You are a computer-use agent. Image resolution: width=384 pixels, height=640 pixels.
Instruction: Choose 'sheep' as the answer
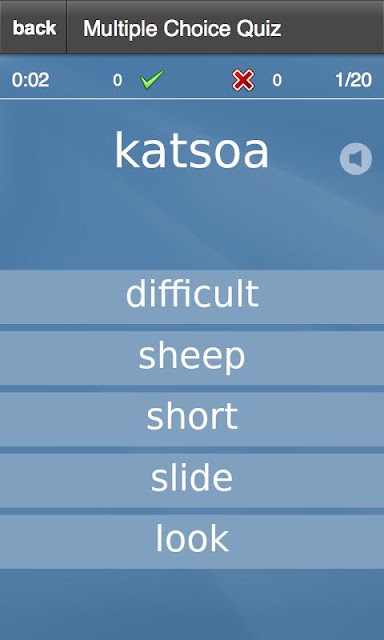point(192,358)
